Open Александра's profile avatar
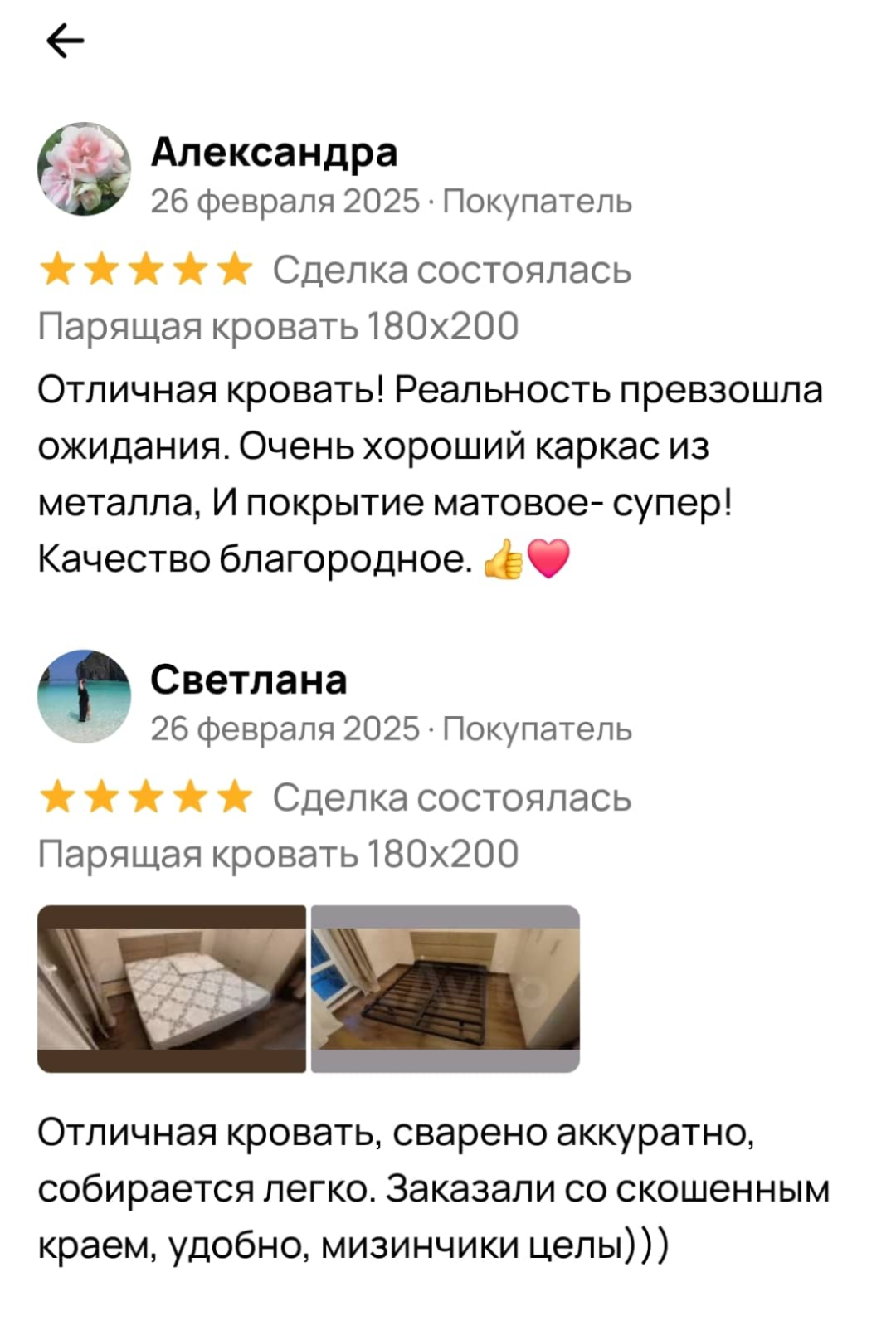Screen dimensions: 896x1321 [x=84, y=169]
